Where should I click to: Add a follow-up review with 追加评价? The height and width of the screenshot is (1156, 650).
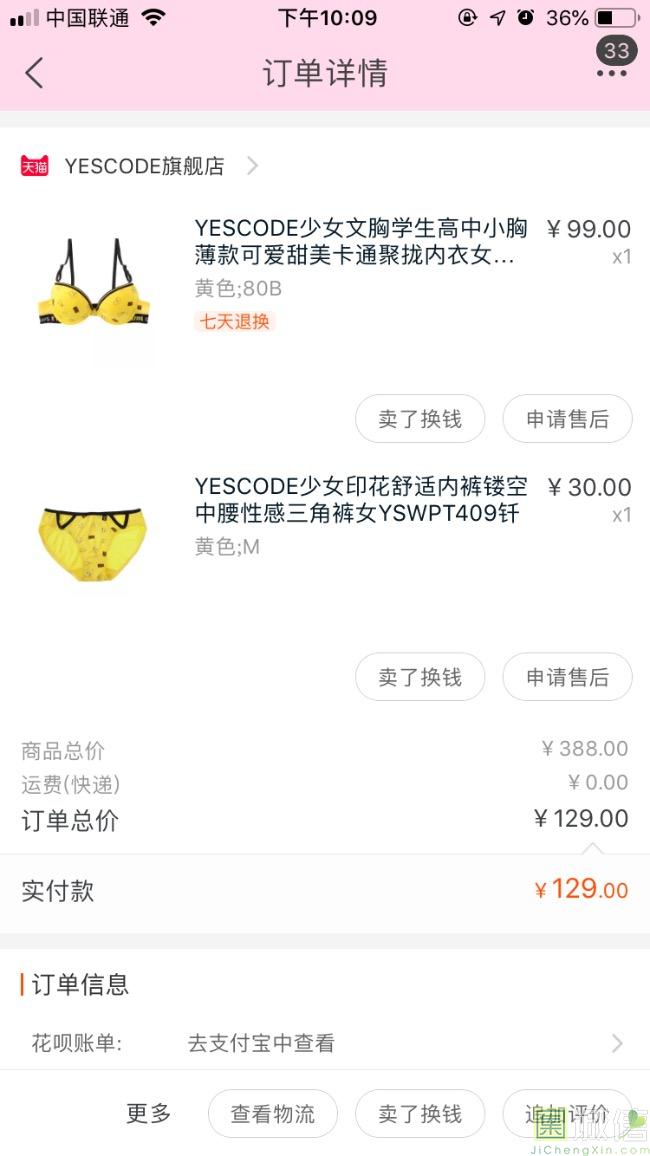click(567, 1113)
